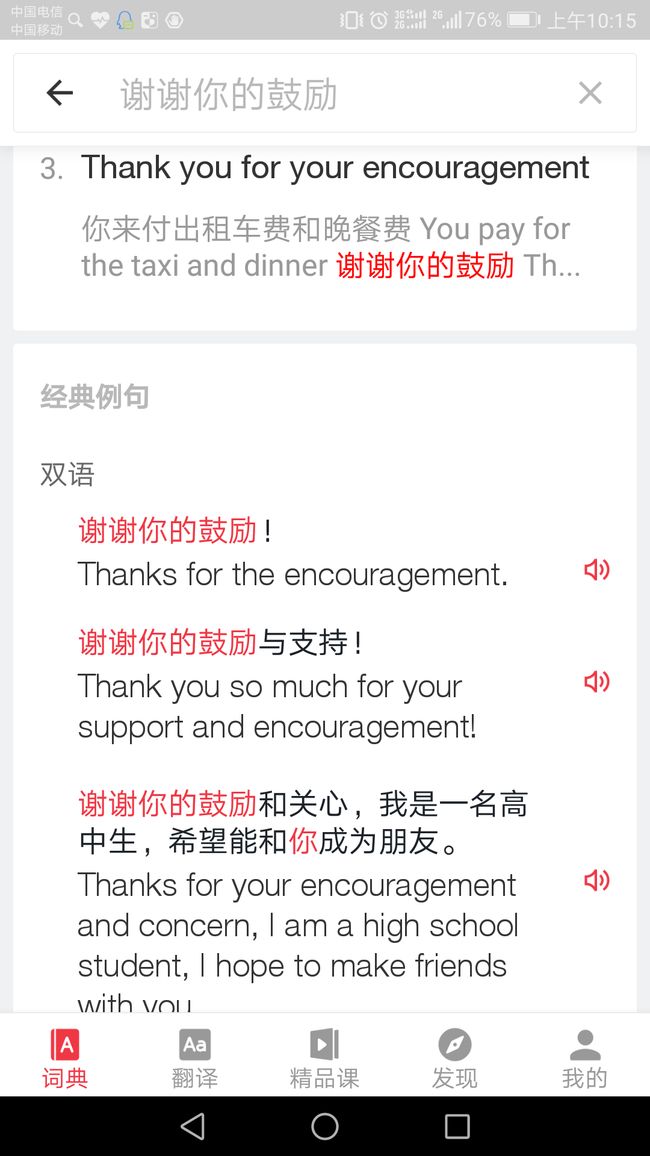This screenshot has width=650, height=1156.
Task: Clear the search text with the X
Action: click(590, 93)
